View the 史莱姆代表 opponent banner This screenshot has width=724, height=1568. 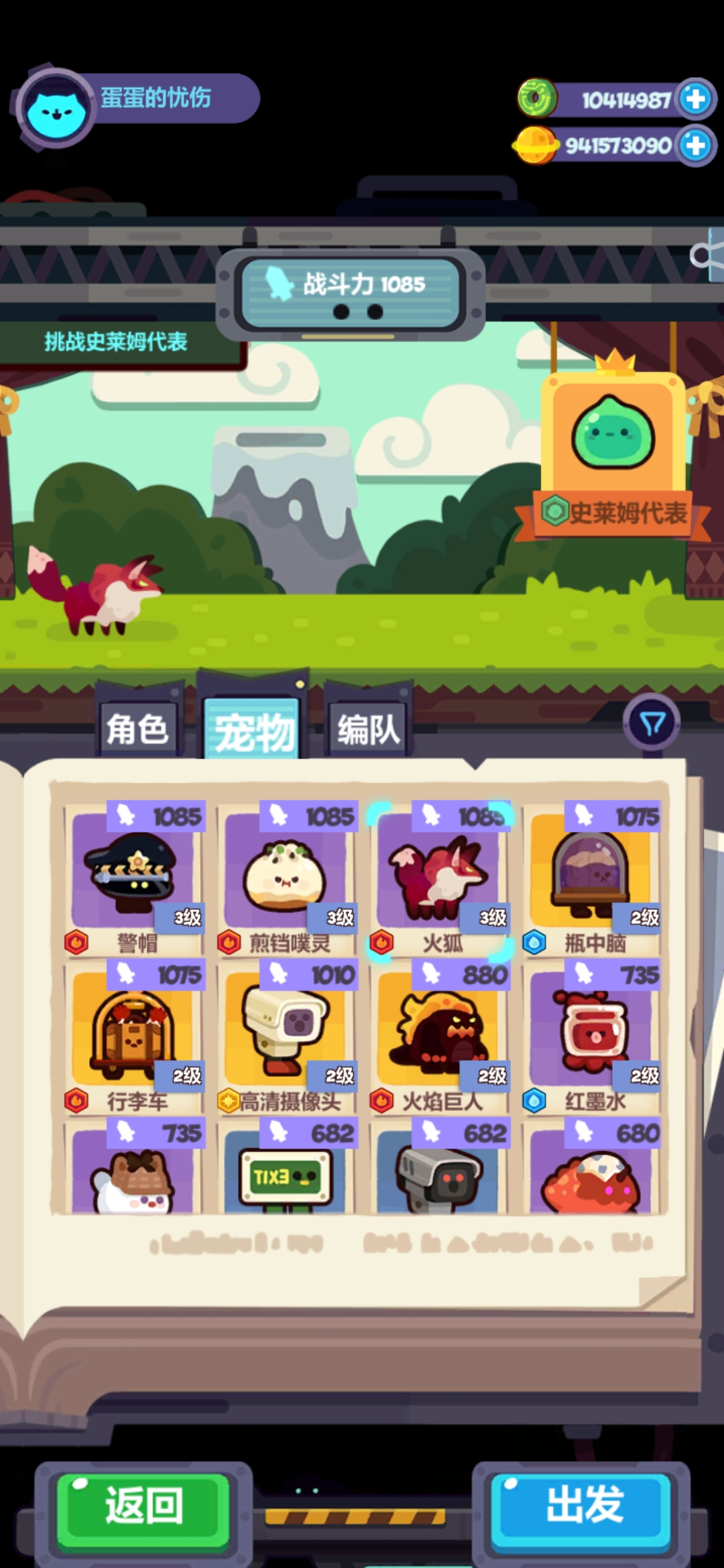613,456
